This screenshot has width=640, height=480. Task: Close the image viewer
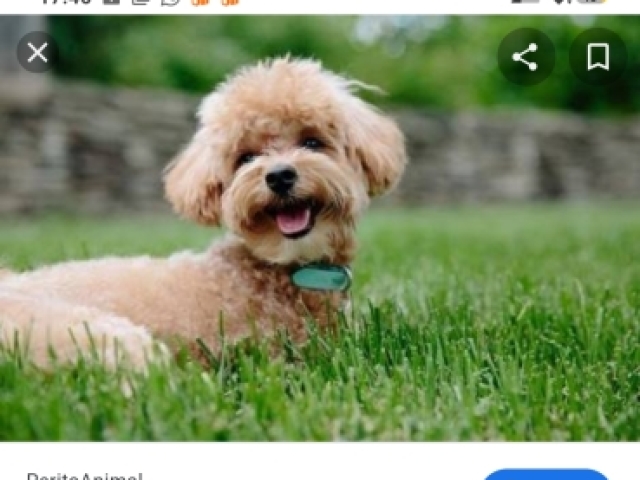[x=37, y=53]
